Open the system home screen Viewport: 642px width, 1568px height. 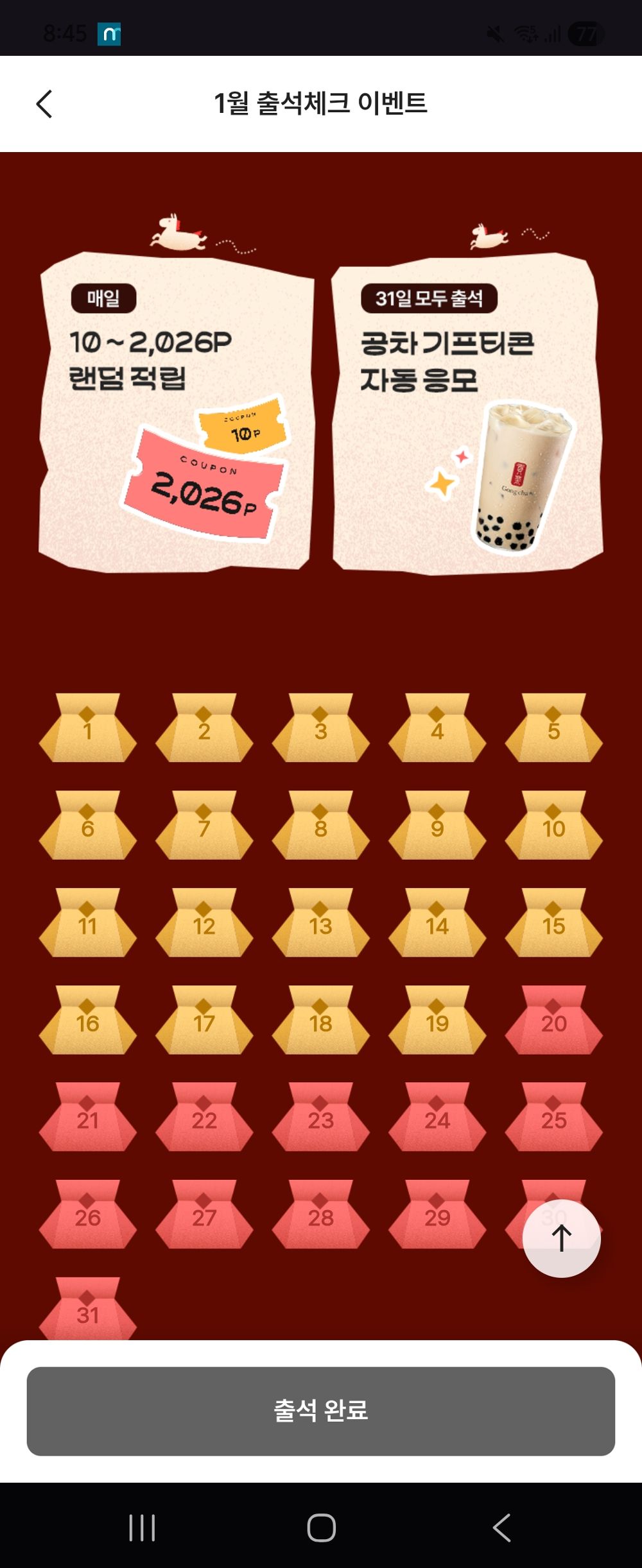tap(321, 1527)
